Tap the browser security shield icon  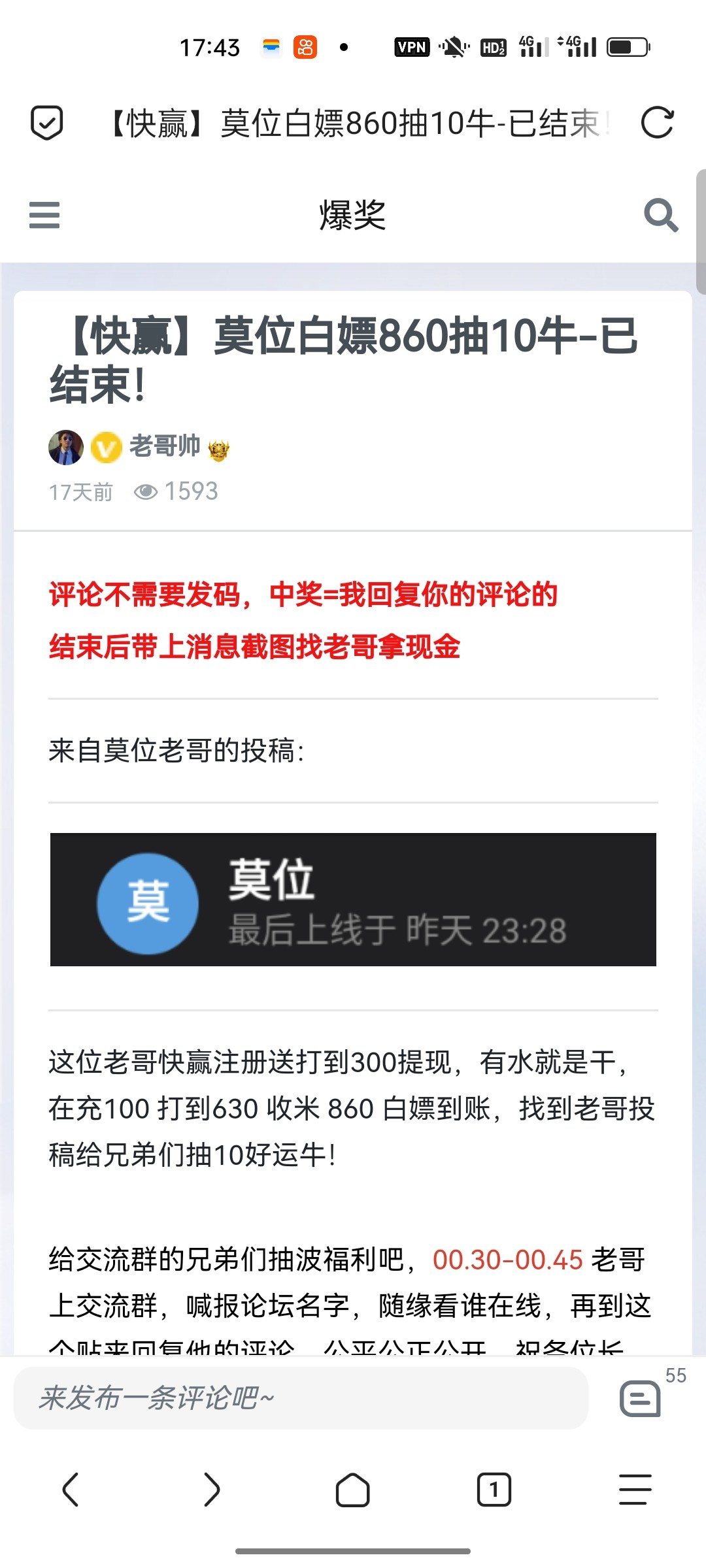click(x=47, y=123)
